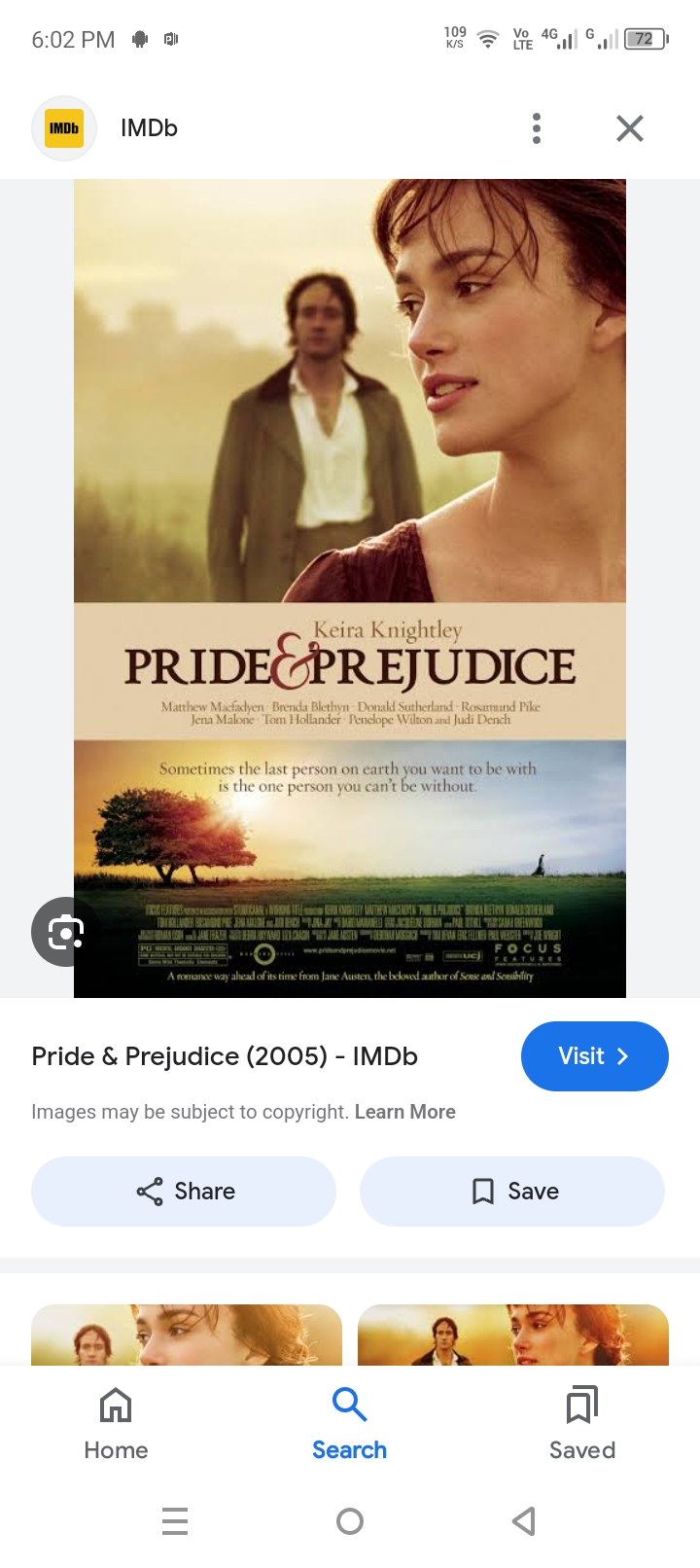Search this image with Google Lens
700x1568 pixels.
tap(64, 932)
